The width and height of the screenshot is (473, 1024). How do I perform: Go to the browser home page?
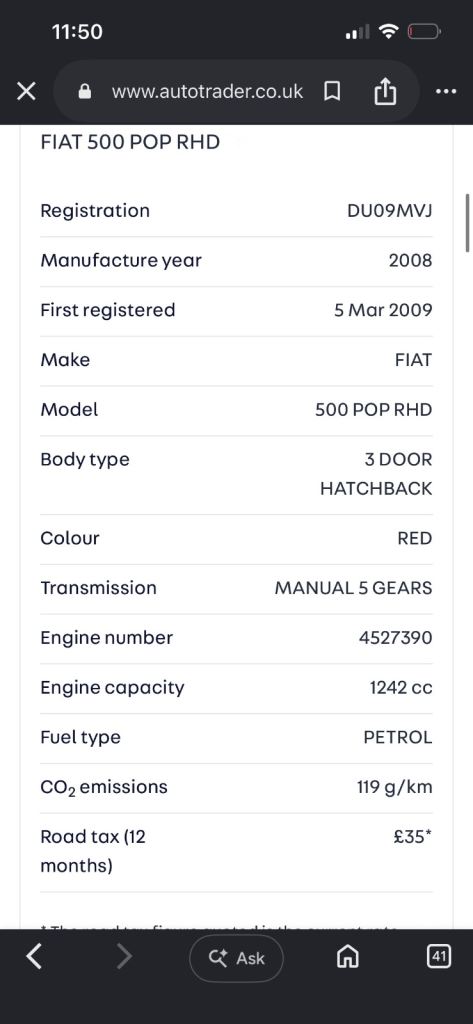click(x=347, y=957)
